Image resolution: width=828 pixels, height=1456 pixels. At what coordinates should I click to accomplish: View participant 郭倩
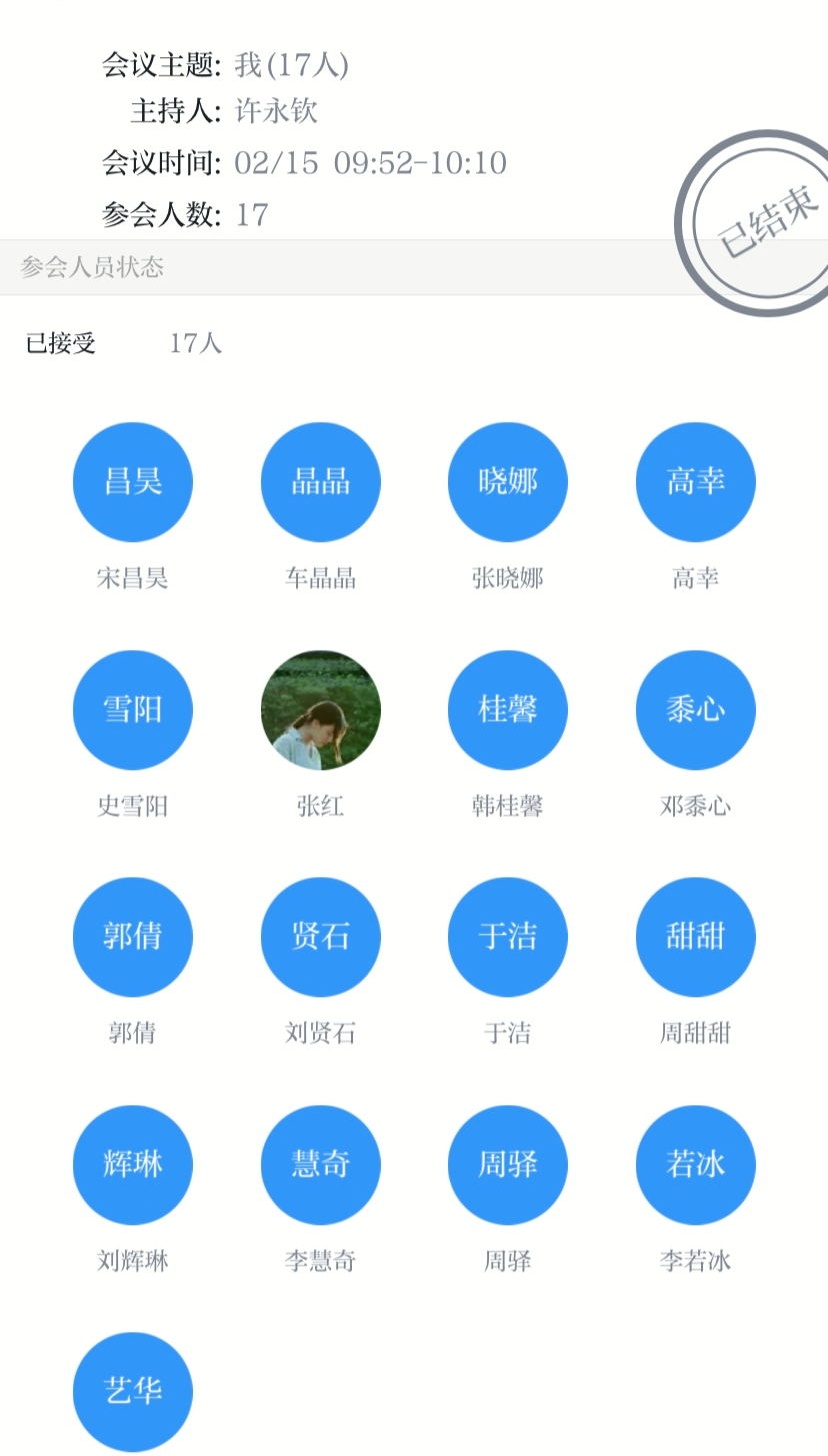point(133,937)
